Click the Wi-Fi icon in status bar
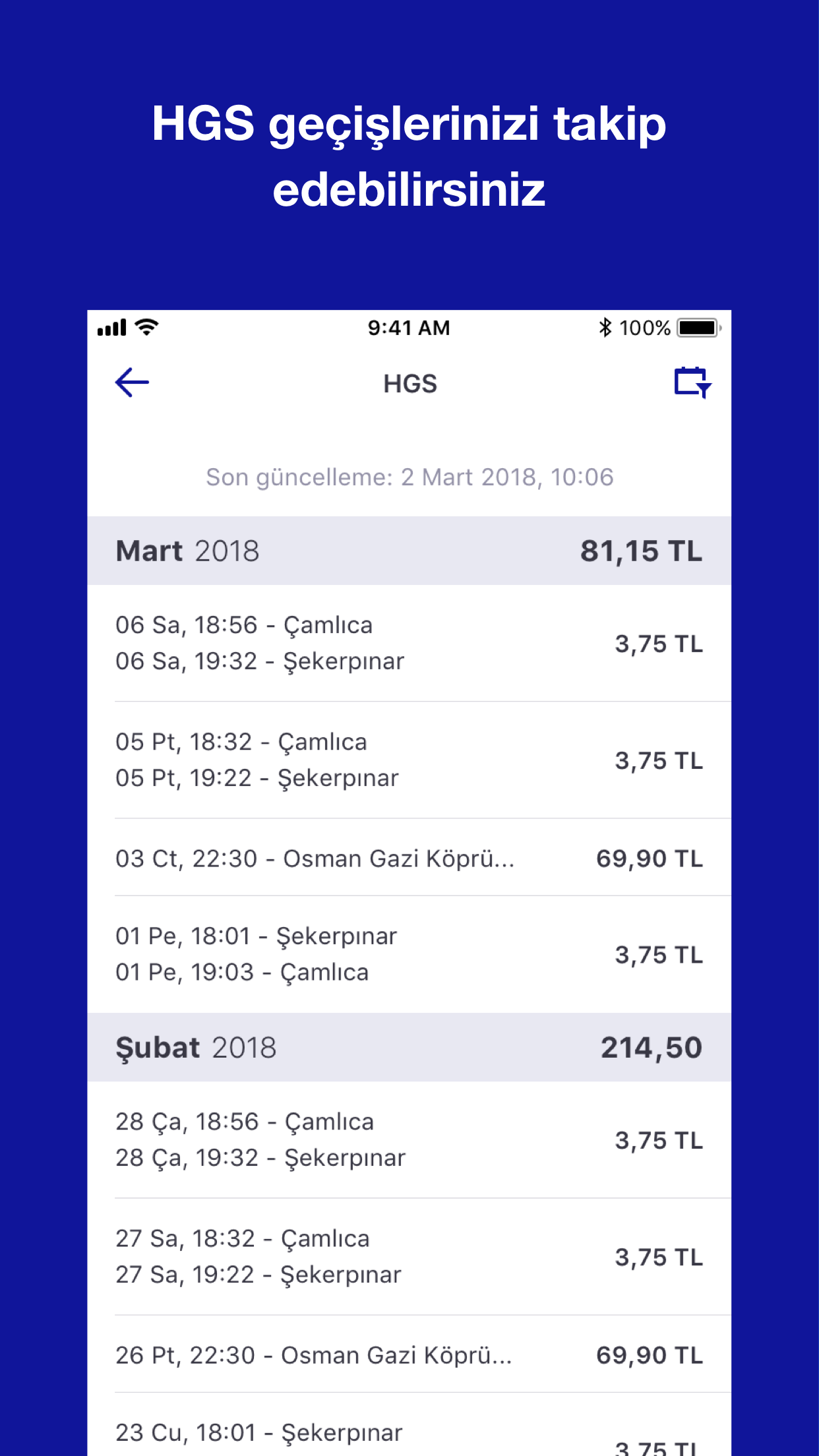 146,327
